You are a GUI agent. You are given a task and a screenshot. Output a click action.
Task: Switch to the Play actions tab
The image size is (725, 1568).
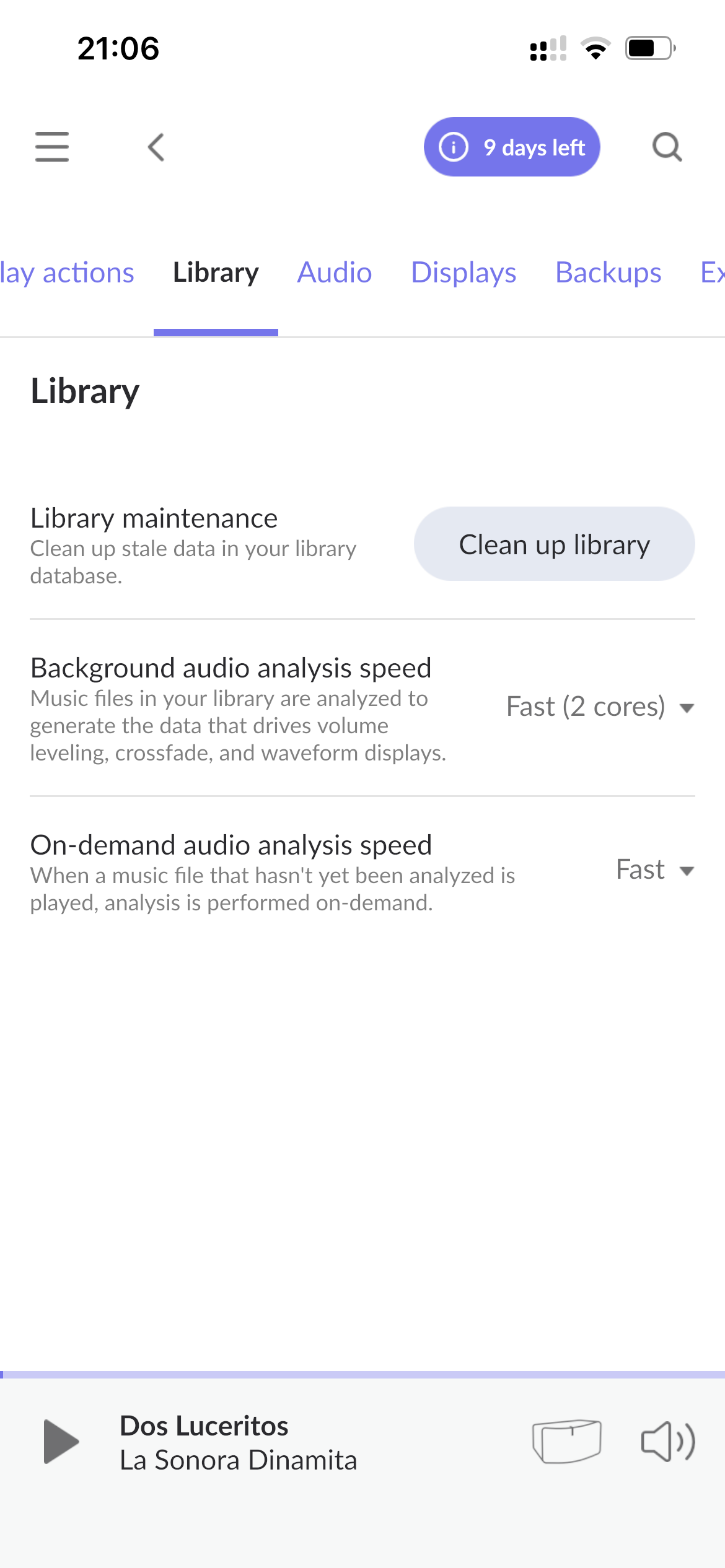coord(67,273)
